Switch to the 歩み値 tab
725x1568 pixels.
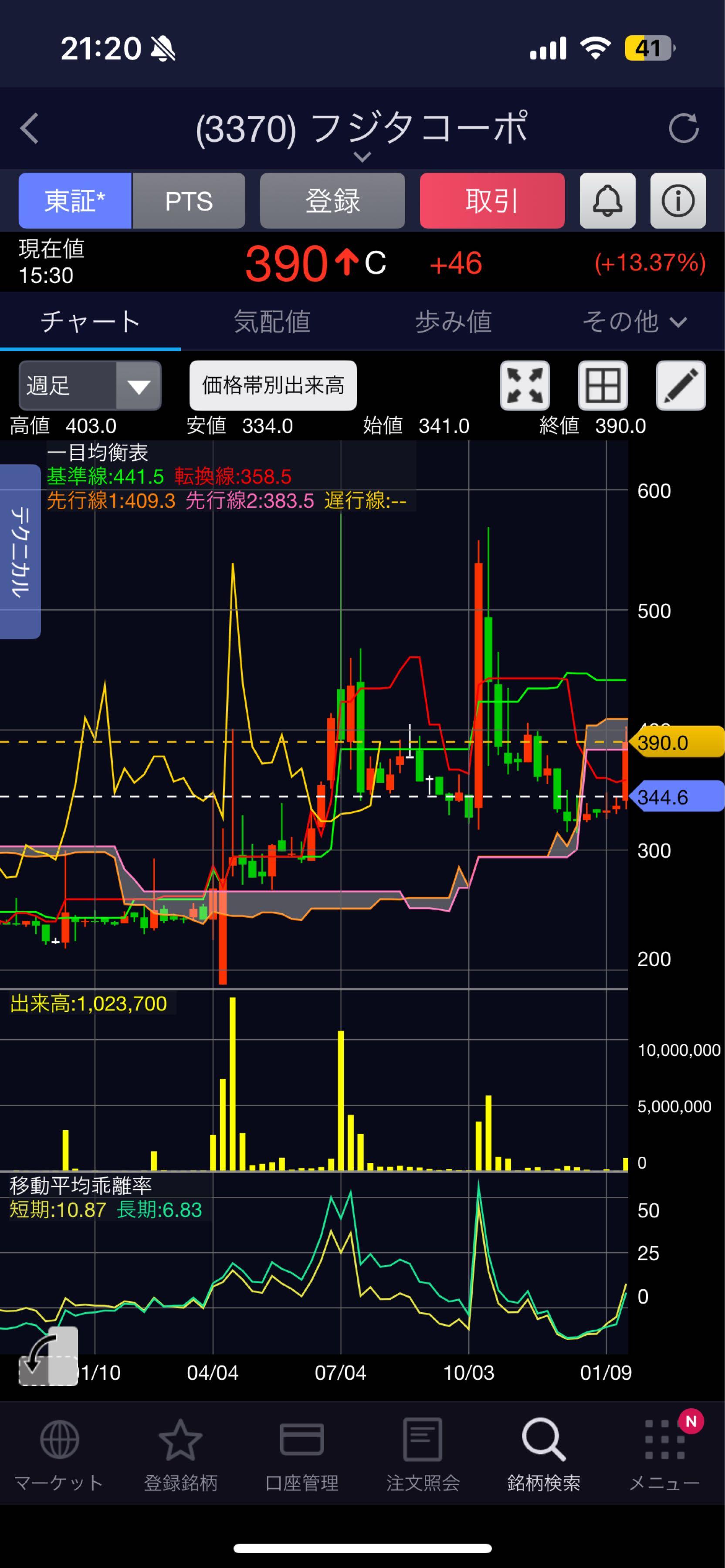tap(453, 321)
